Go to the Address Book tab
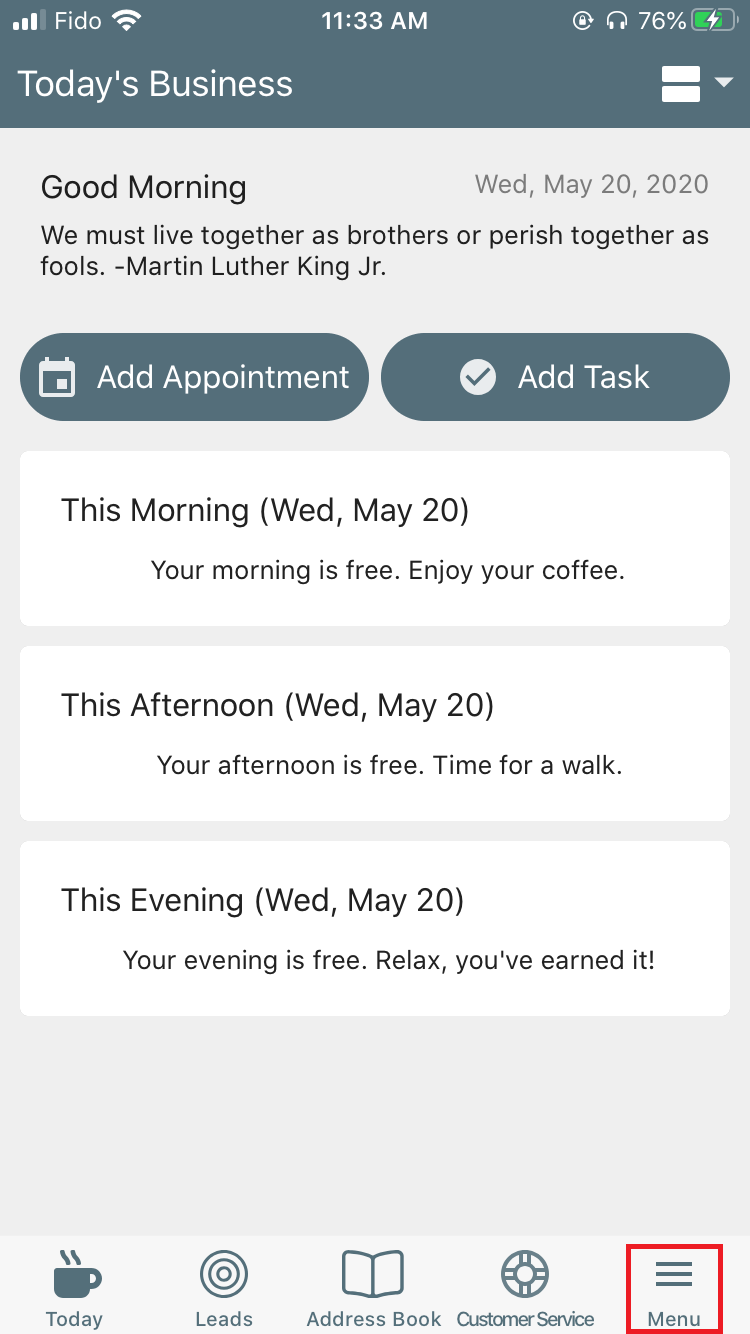 (373, 1288)
